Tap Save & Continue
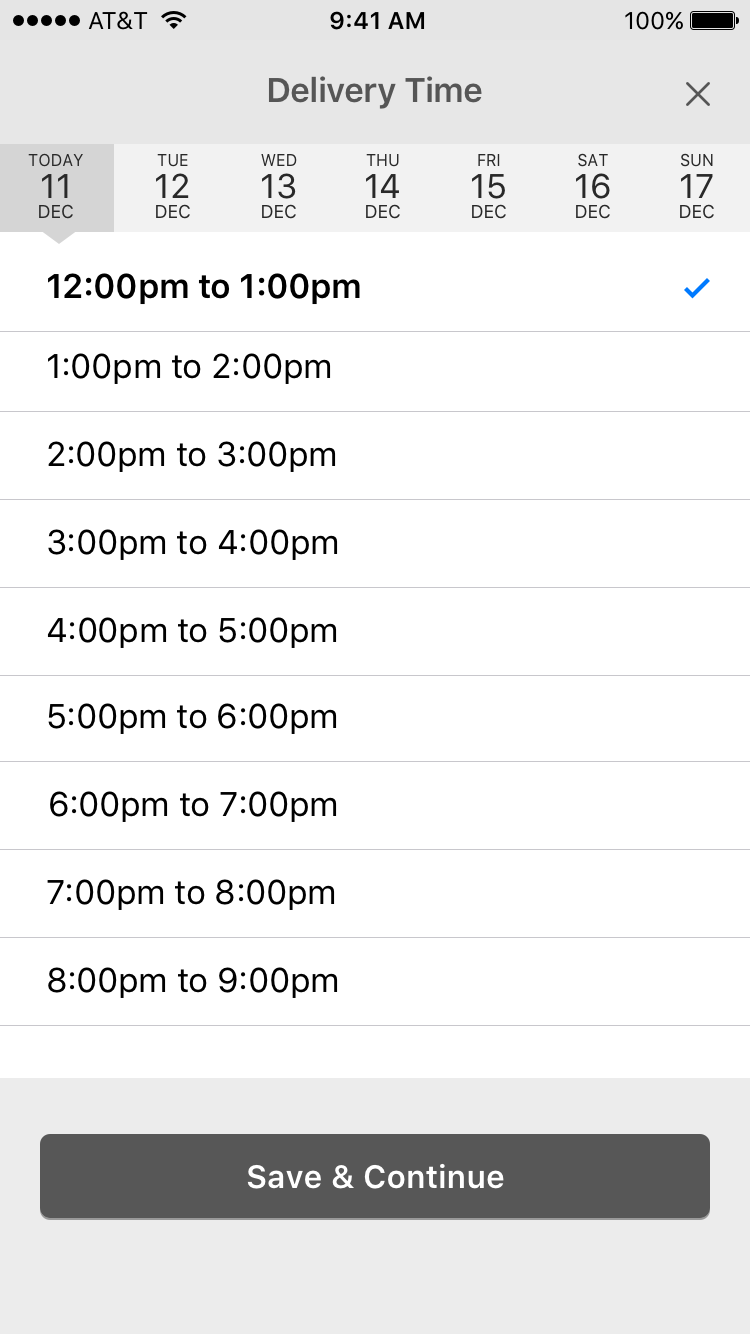Screen dimensions: 750x1334 [375, 1176]
